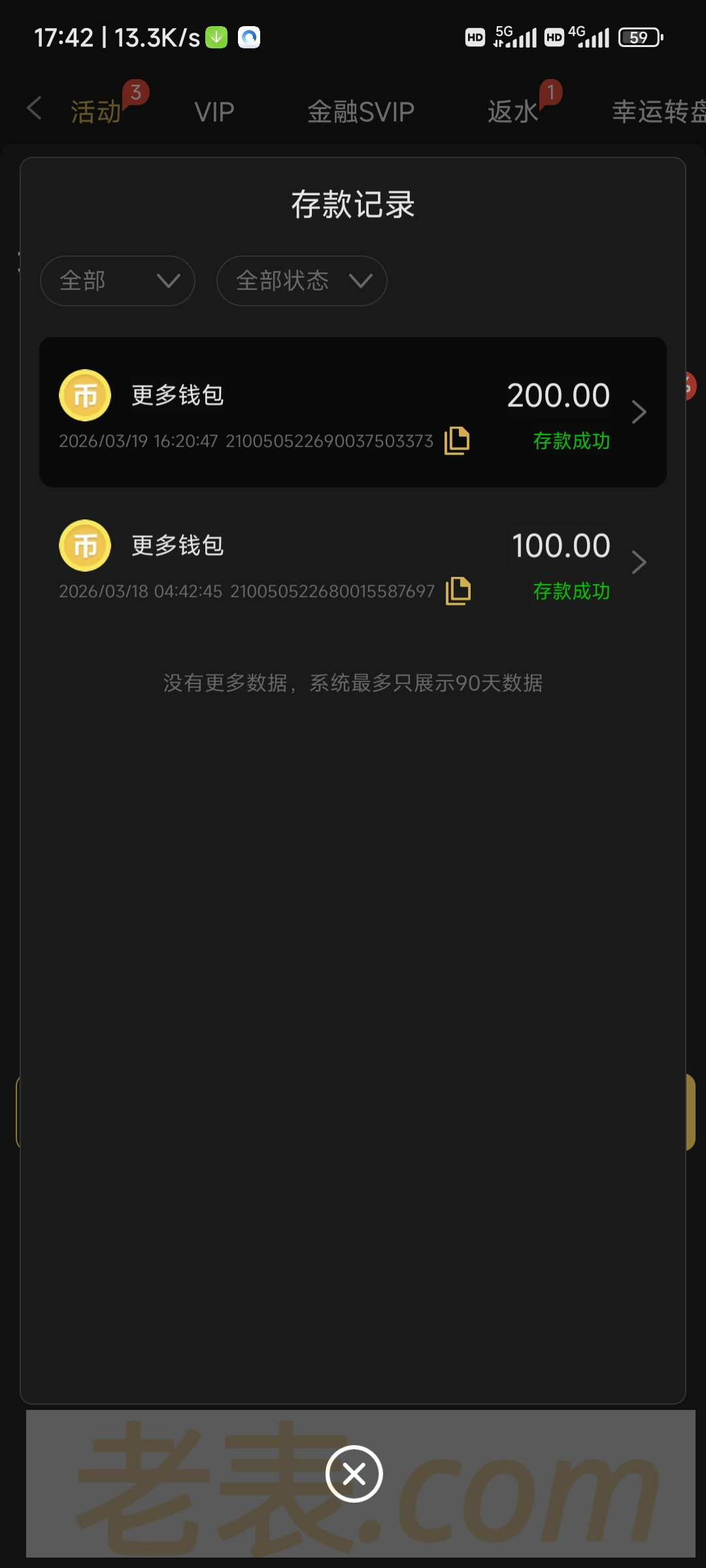The width and height of the screenshot is (706, 1568).
Task: Switch to the 返水 tab
Action: (x=513, y=112)
